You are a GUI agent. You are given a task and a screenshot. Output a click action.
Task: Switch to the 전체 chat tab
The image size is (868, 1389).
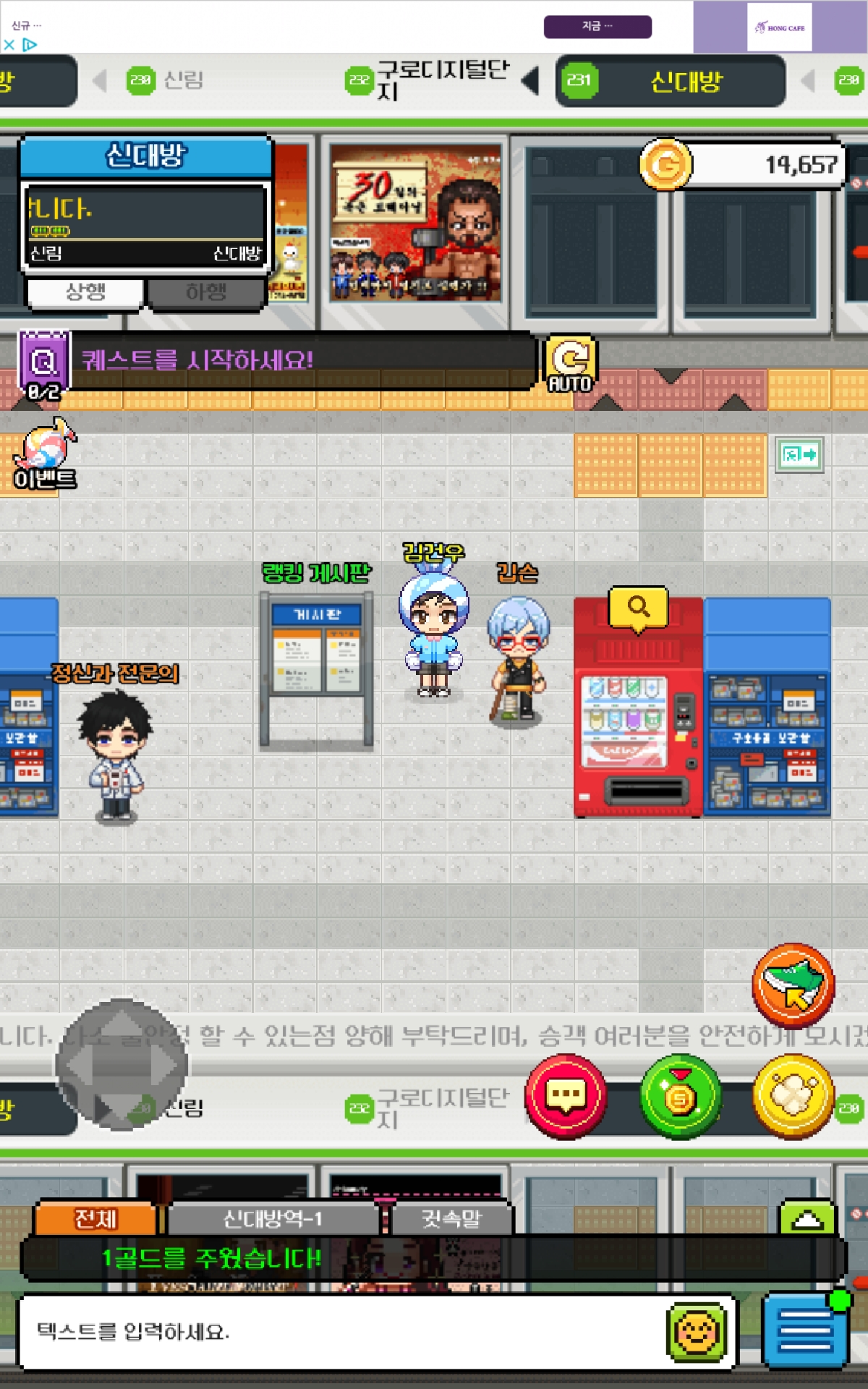point(95,1220)
